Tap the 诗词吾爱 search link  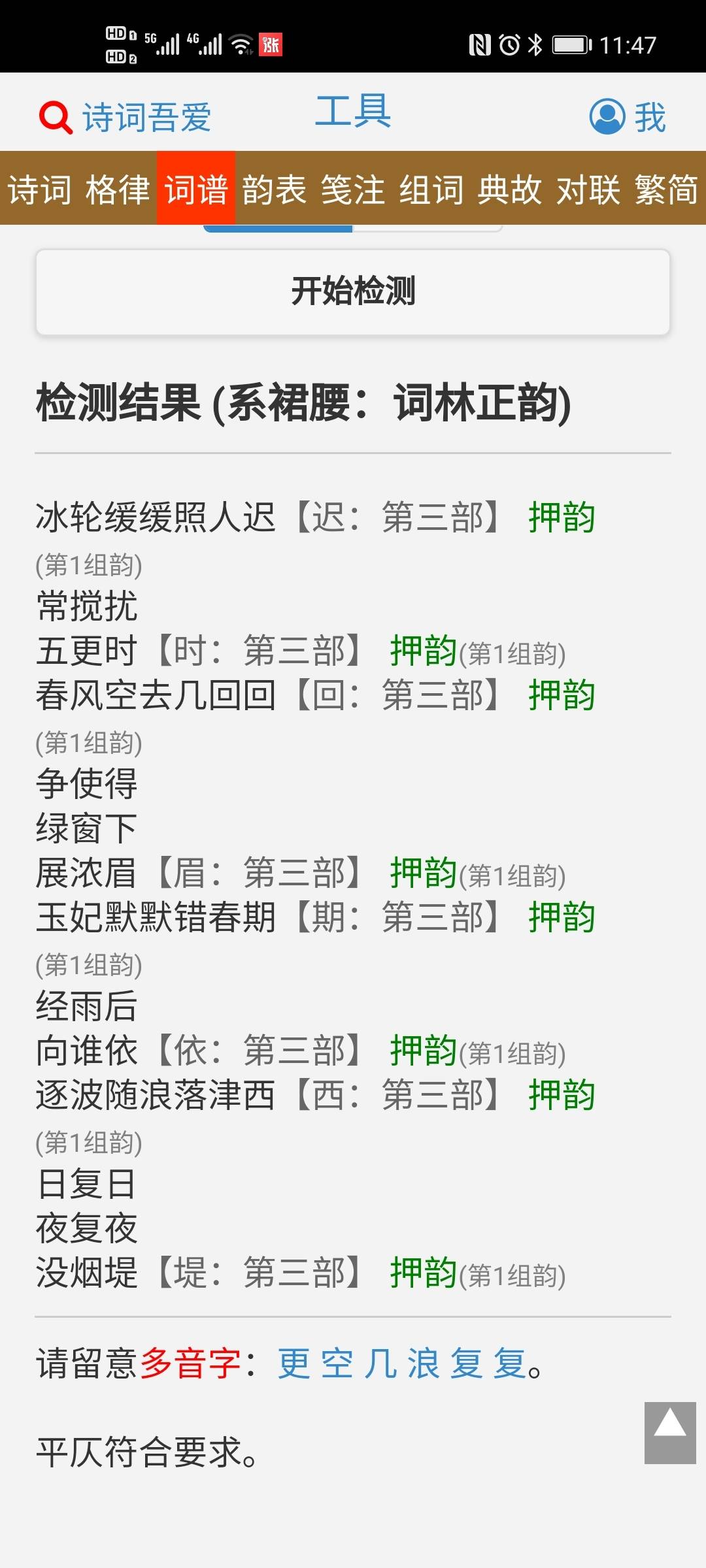pyautogui.click(x=125, y=118)
